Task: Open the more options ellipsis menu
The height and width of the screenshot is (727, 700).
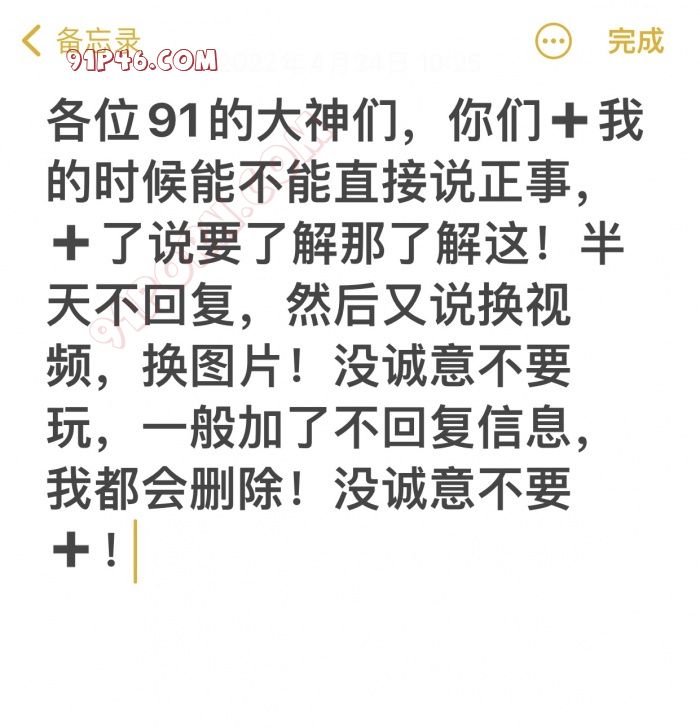Action: pos(554,41)
